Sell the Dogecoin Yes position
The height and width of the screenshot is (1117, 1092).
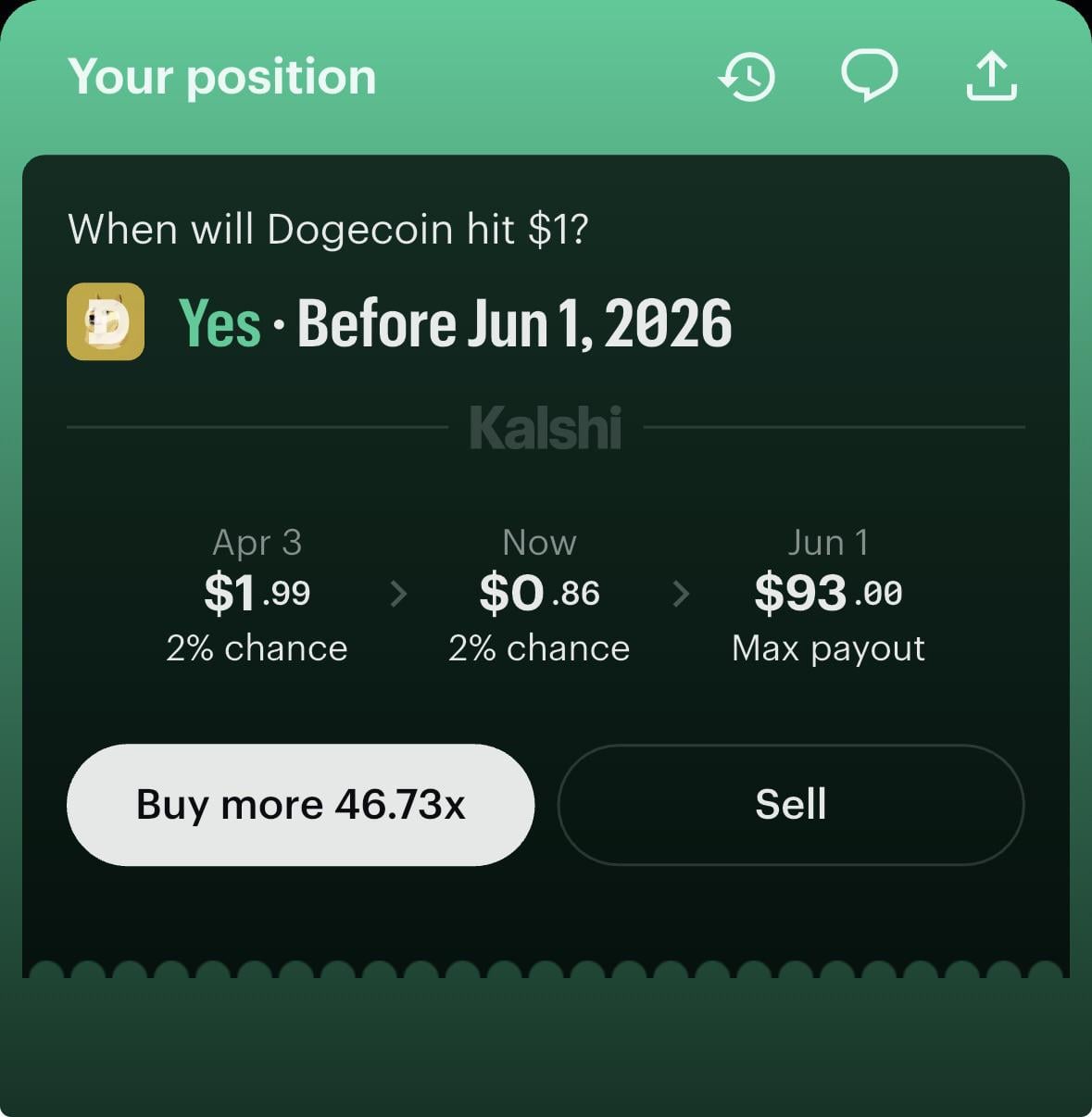790,804
